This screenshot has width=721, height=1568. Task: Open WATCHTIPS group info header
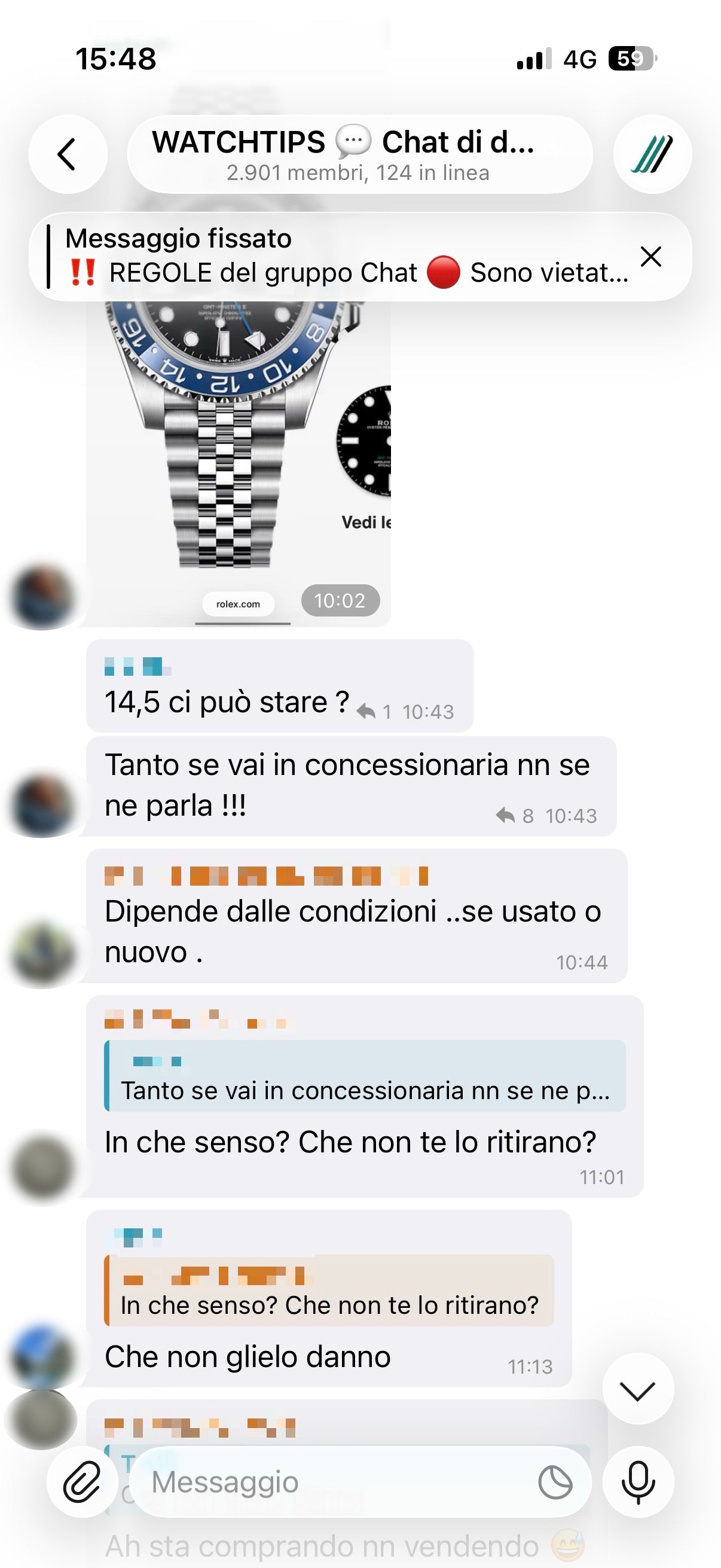[359, 155]
